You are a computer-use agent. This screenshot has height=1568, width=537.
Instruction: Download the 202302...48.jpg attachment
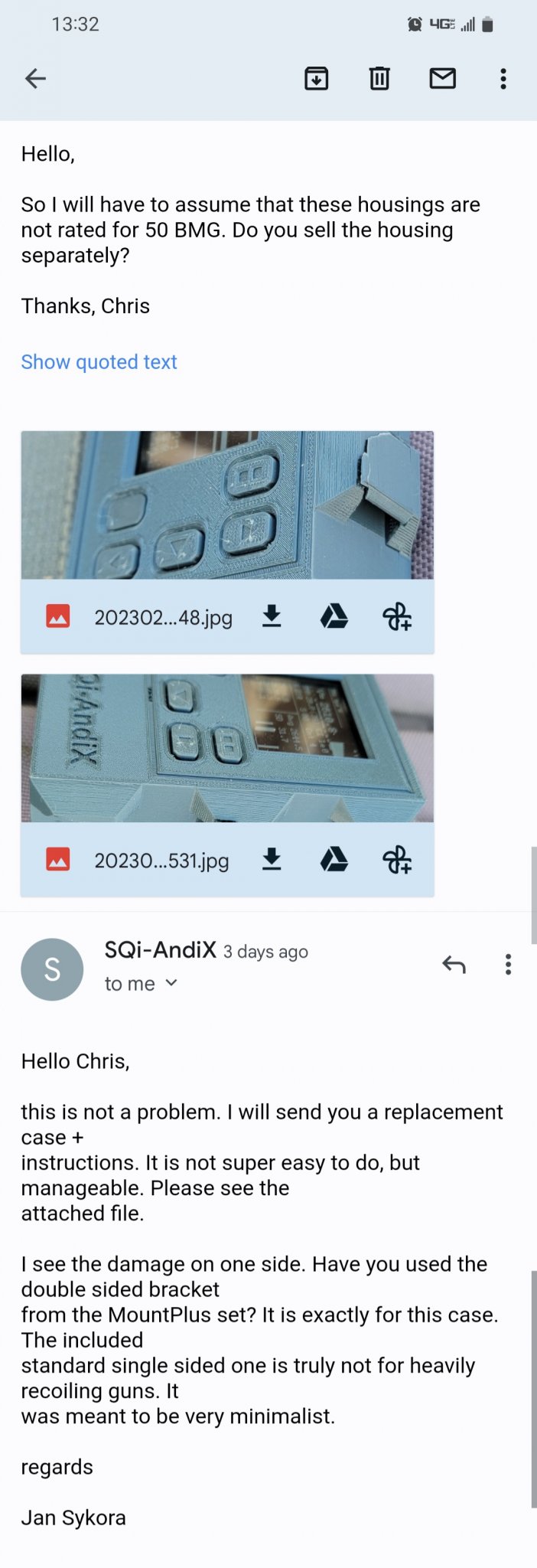[x=272, y=616]
